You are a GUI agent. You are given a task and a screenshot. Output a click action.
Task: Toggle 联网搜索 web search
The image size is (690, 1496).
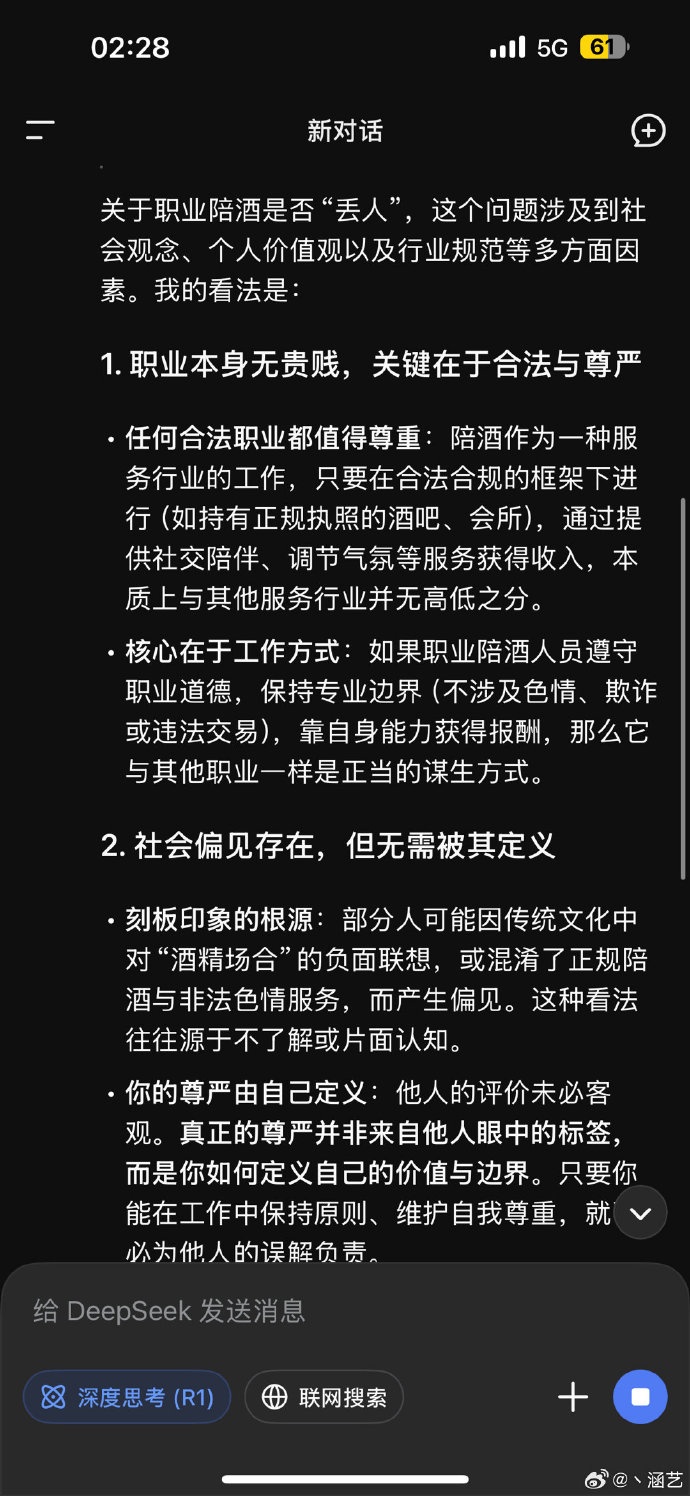[324, 1397]
